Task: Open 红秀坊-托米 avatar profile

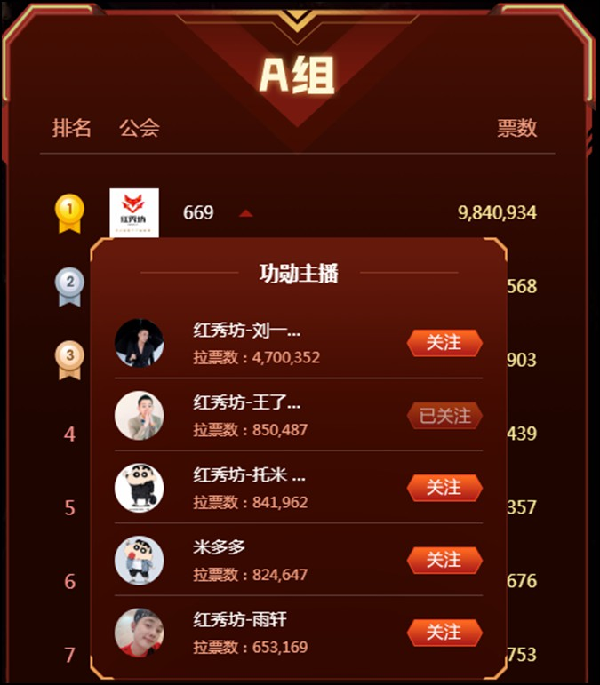Action: pyautogui.click(x=139, y=488)
